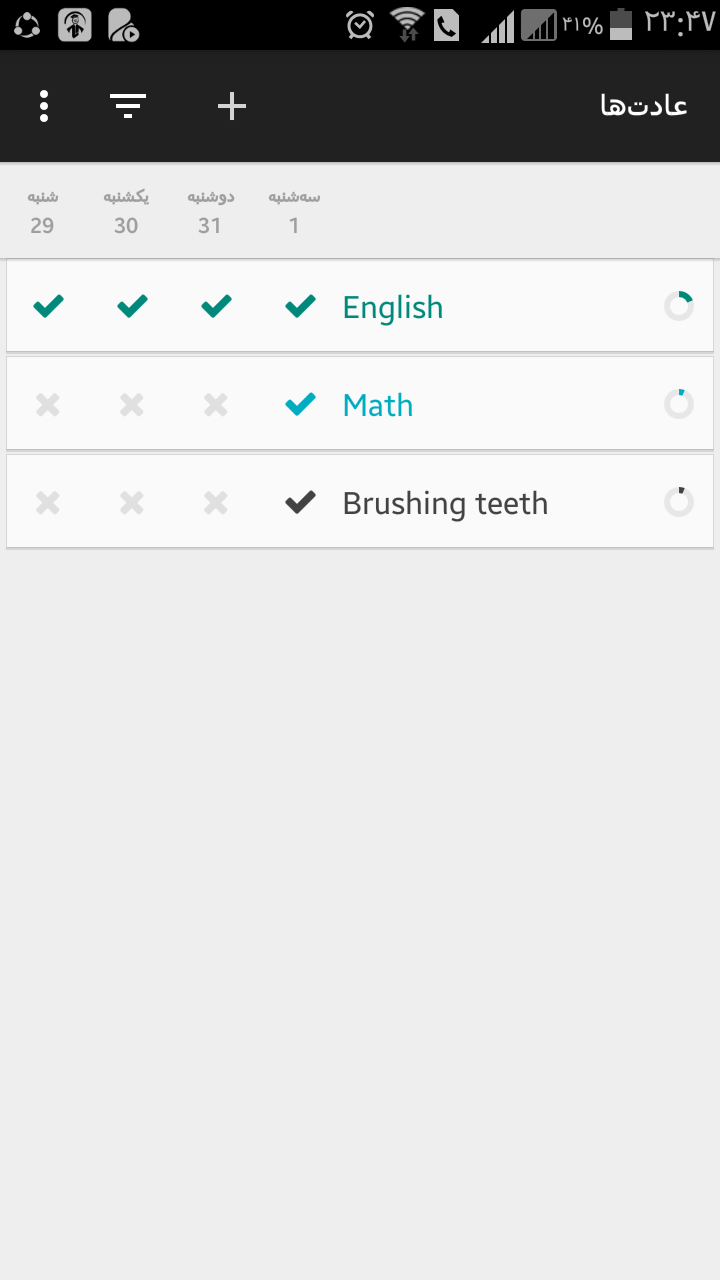720x1280 pixels.
Task: Mark Brushing teeth done for day 31
Action: 216,502
